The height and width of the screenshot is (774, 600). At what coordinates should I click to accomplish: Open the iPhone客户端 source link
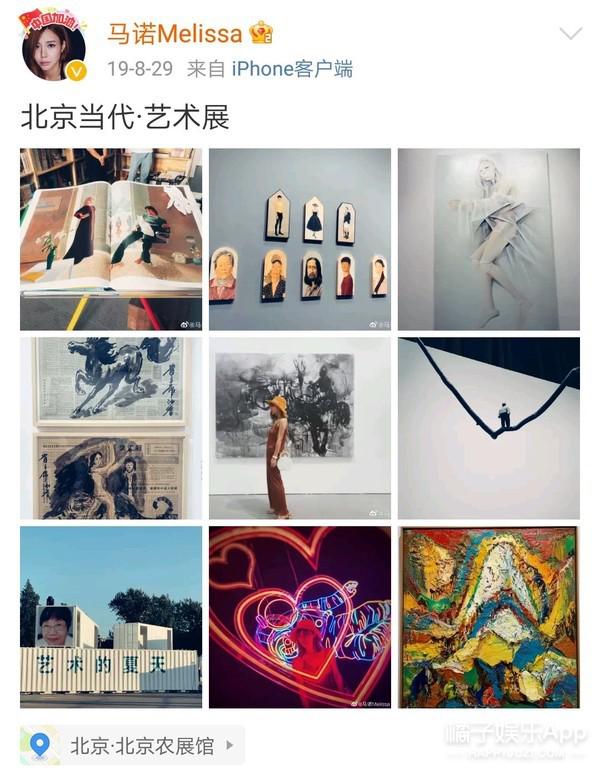click(292, 69)
